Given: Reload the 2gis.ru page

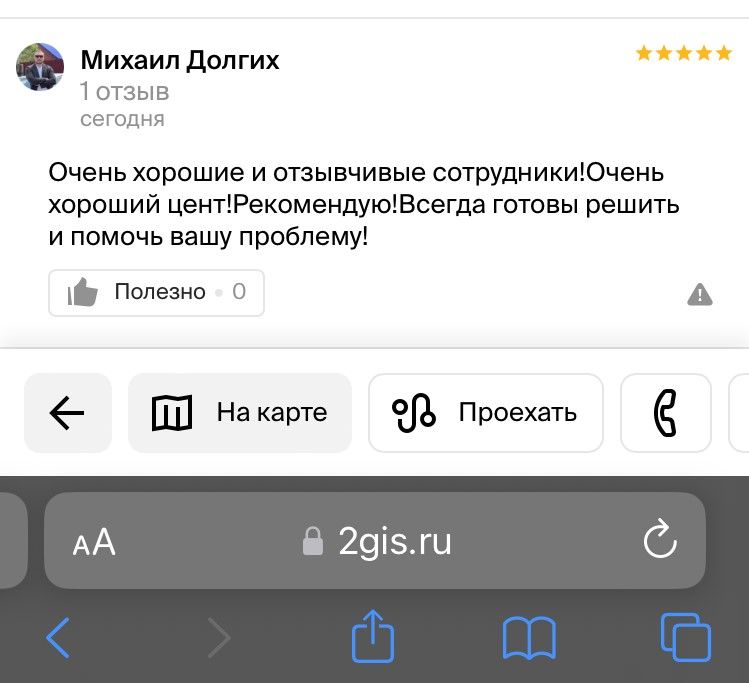Looking at the screenshot, I should pos(660,542).
